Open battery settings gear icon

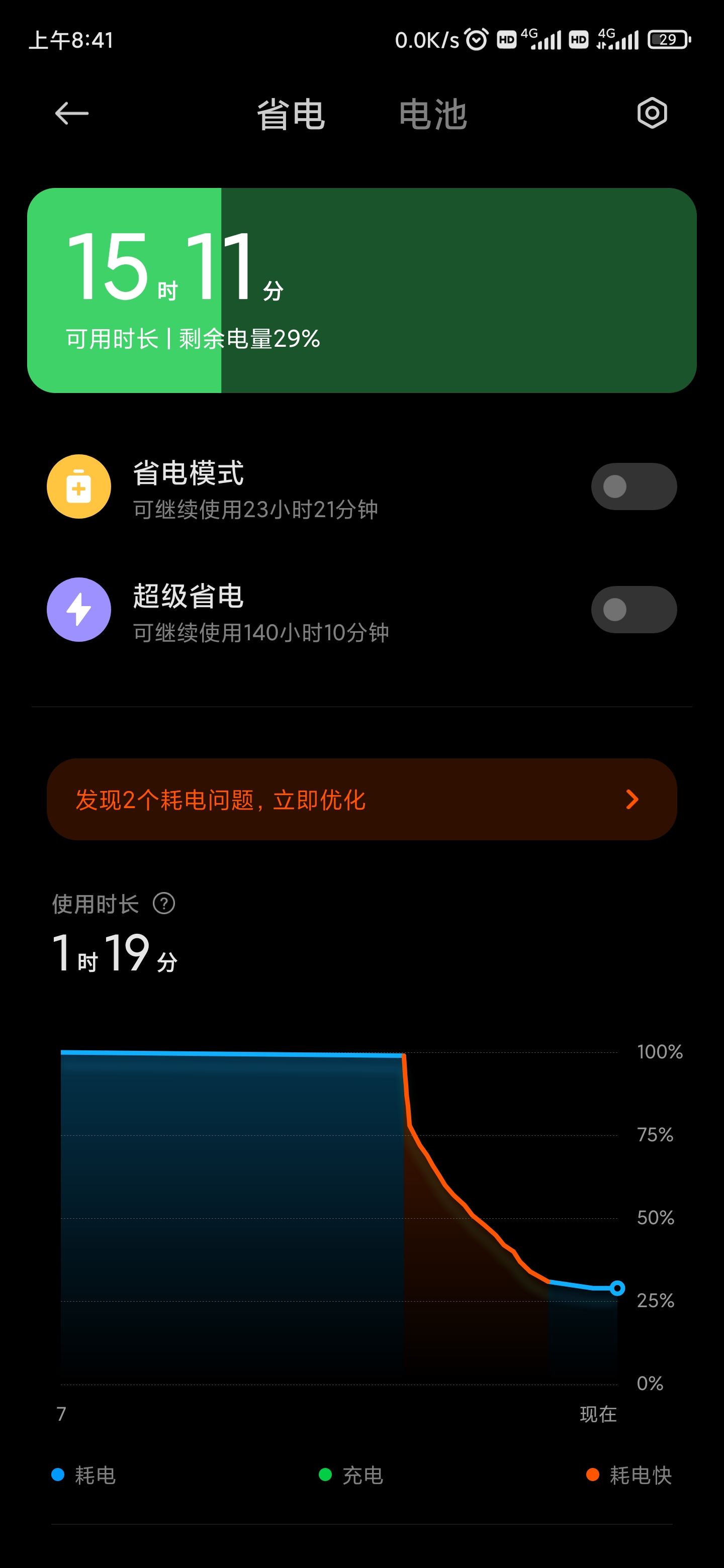(x=652, y=113)
